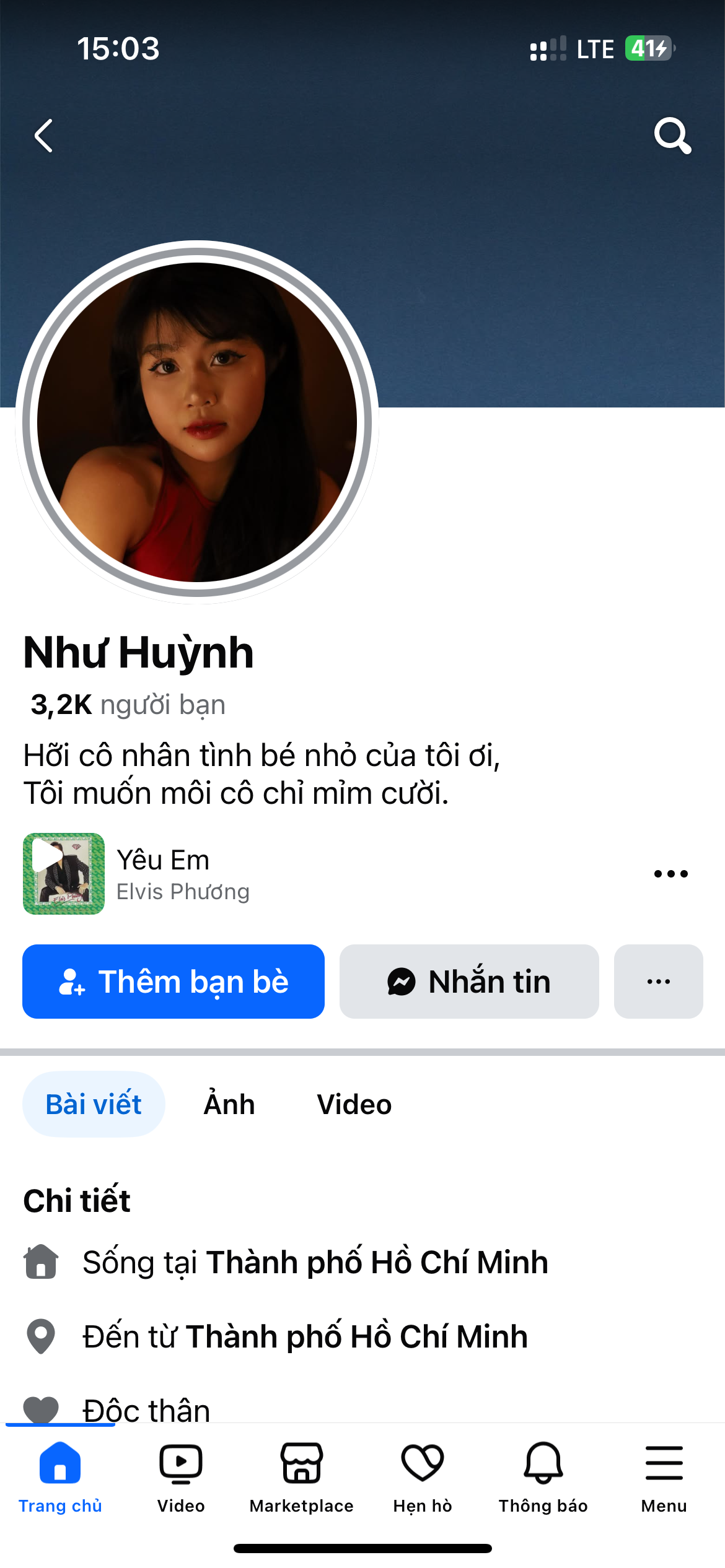Viewport: 725px width, 1568px height.
Task: Open Video in the bottom navigation
Action: click(181, 1477)
